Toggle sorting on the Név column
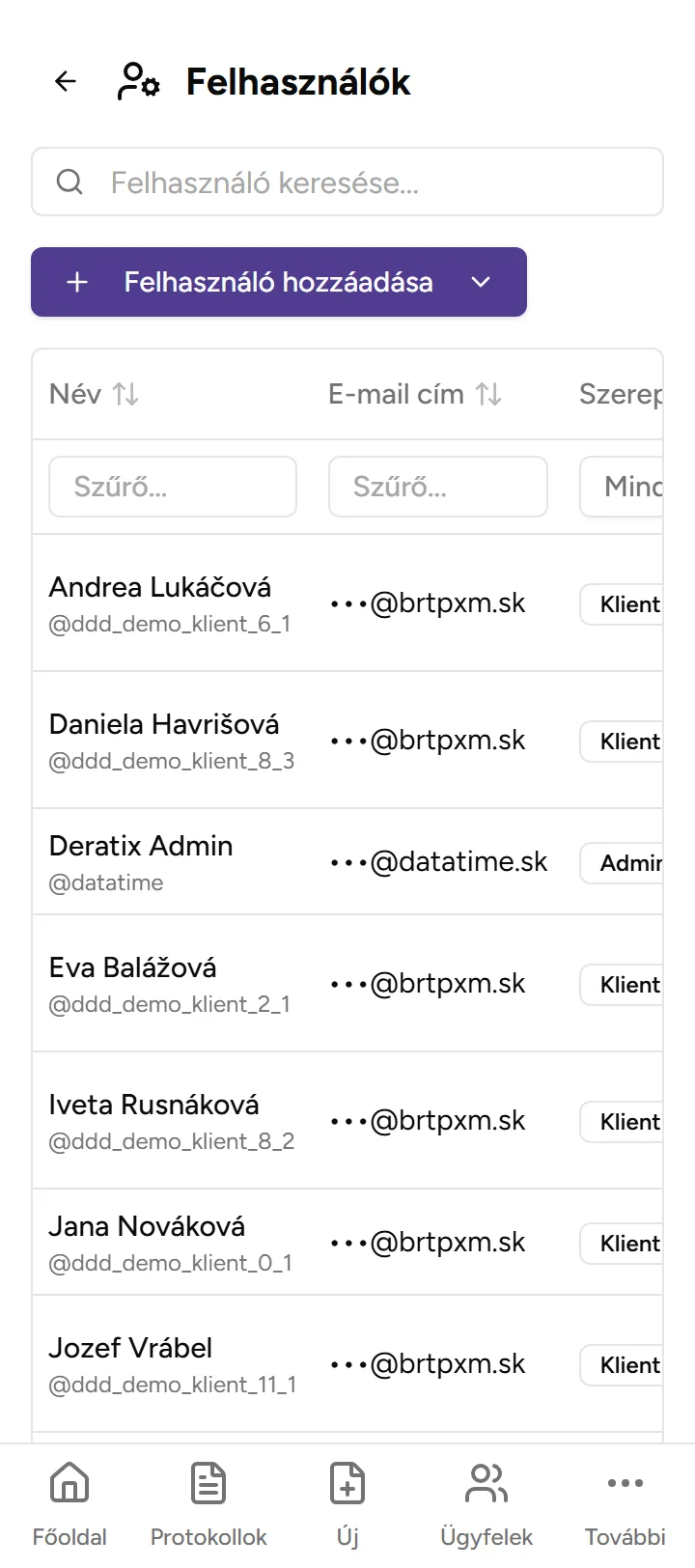695x1568 pixels. (x=126, y=394)
